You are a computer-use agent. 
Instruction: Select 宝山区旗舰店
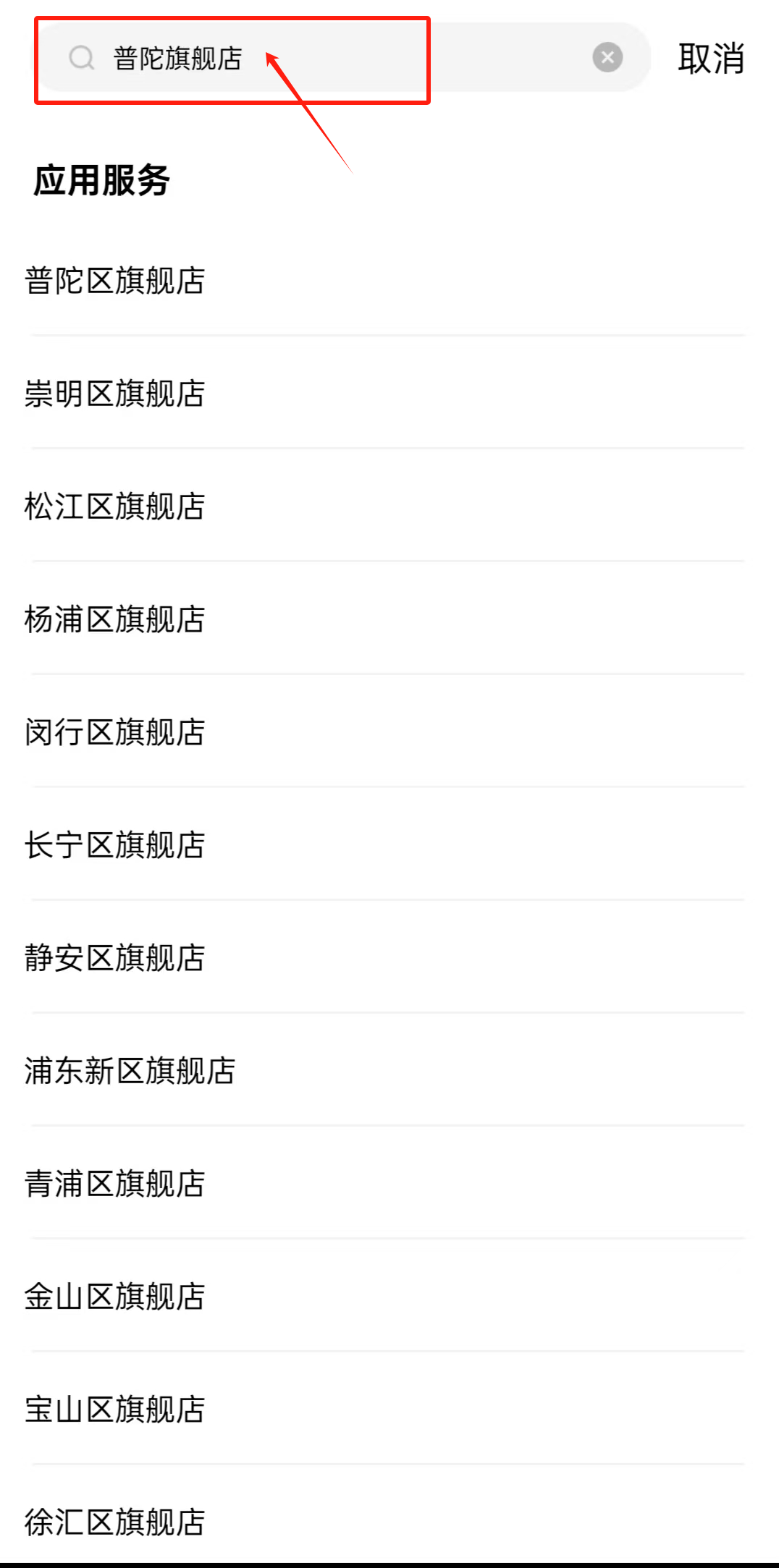(115, 1410)
